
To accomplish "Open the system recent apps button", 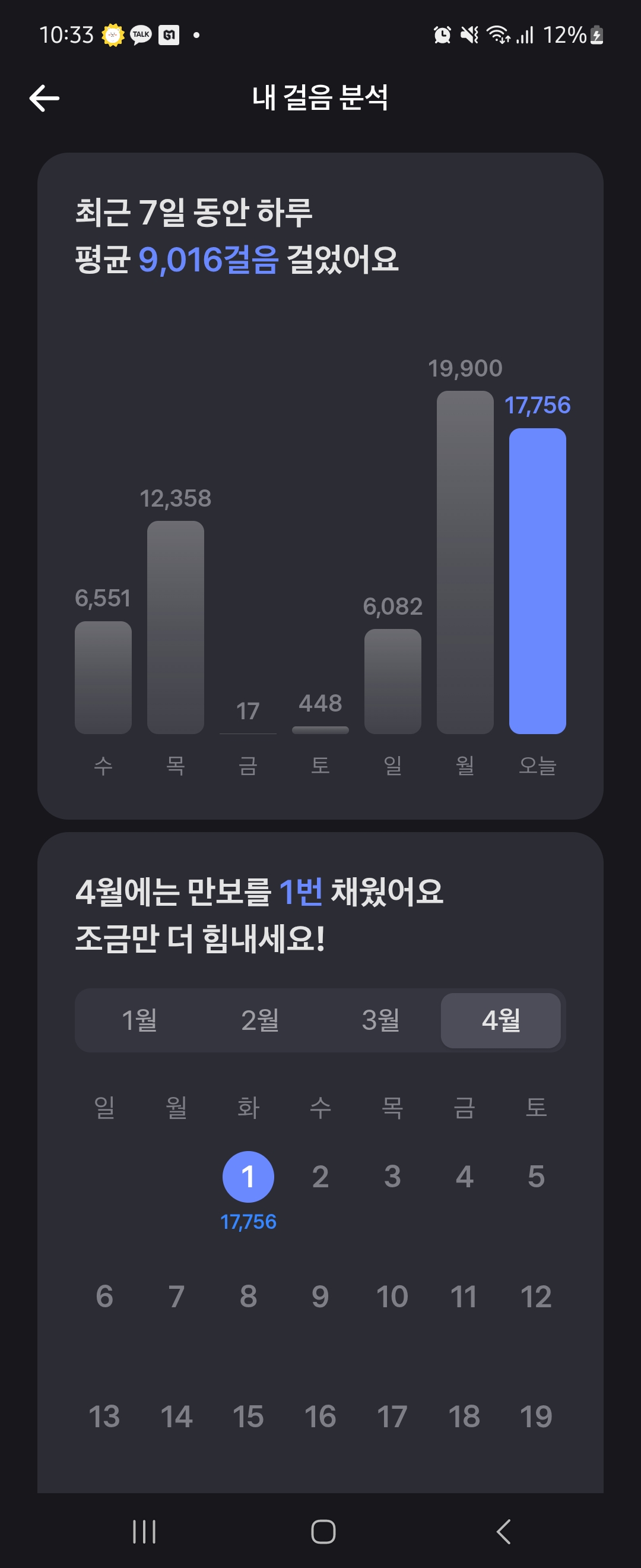I will pyautogui.click(x=144, y=1532).
